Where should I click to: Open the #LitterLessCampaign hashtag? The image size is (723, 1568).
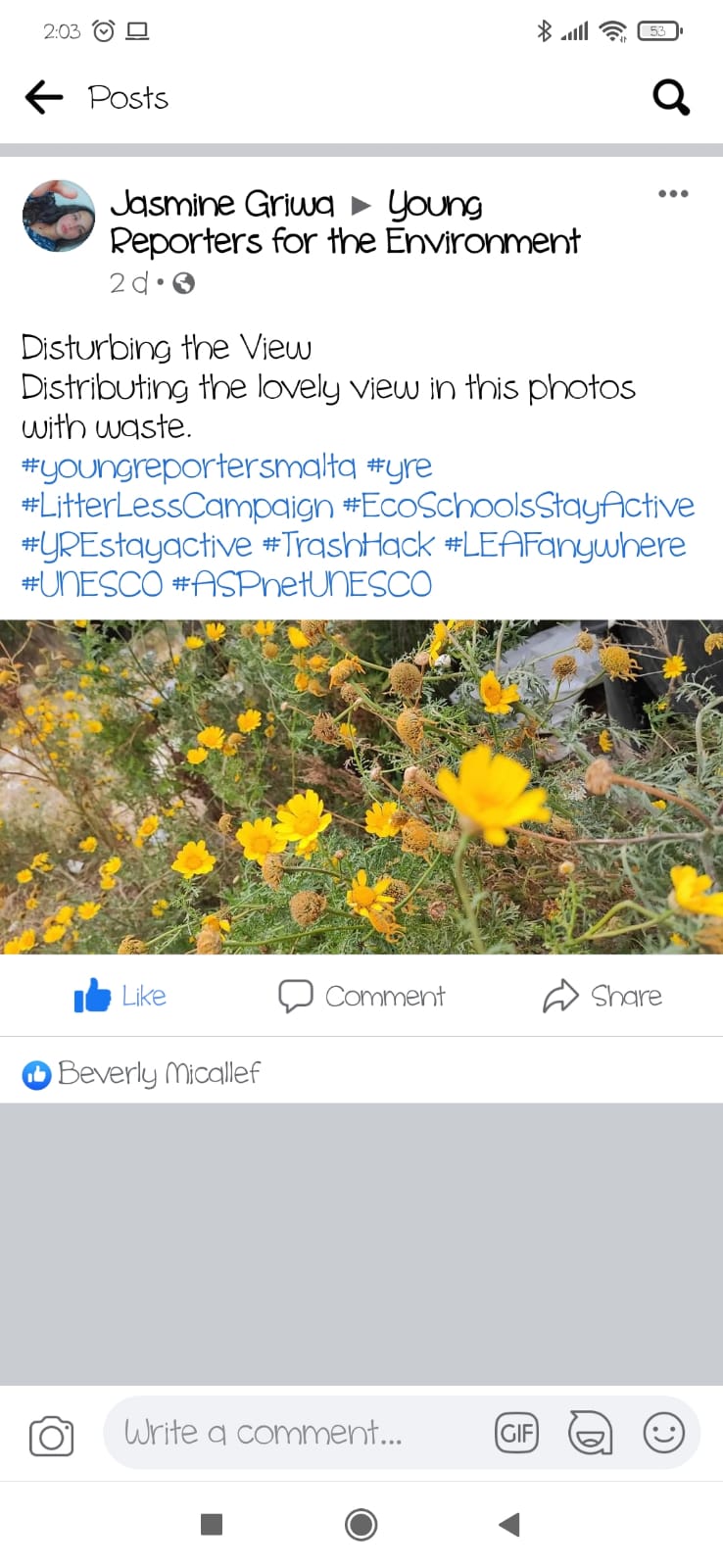click(177, 506)
